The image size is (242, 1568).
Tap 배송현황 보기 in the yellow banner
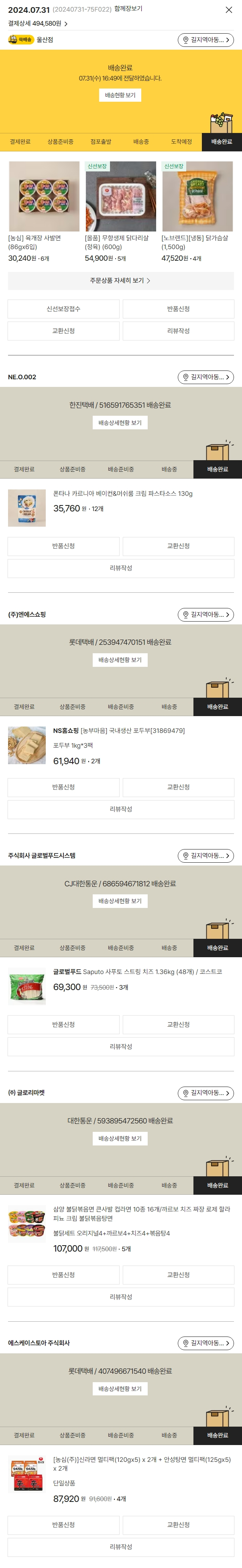click(x=120, y=95)
